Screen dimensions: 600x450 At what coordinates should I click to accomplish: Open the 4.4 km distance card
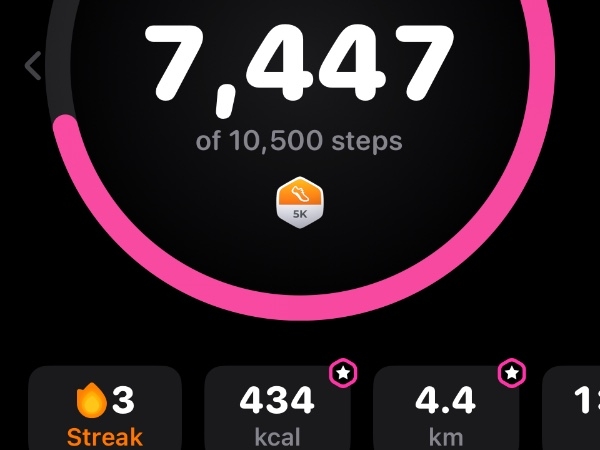click(x=446, y=412)
